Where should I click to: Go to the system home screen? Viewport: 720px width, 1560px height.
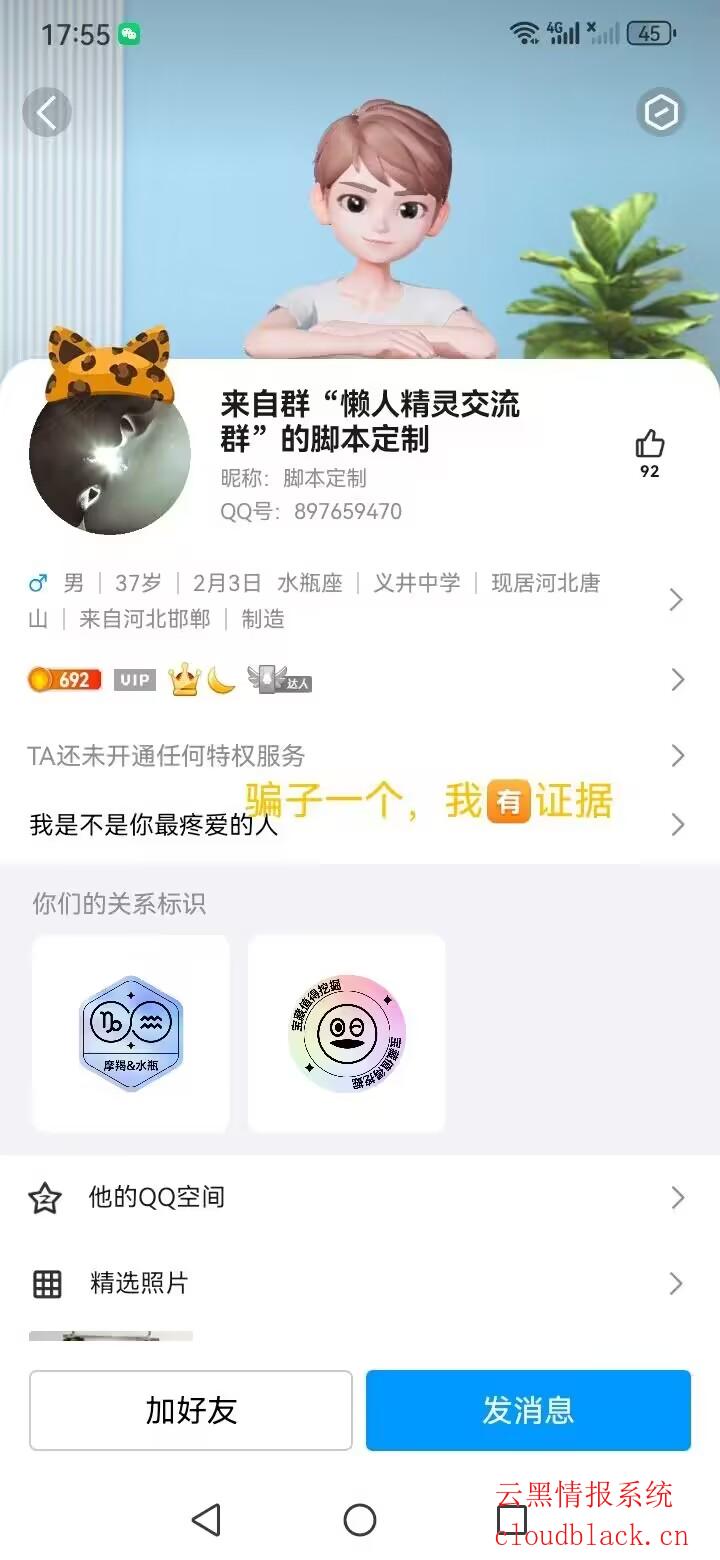(x=360, y=1520)
